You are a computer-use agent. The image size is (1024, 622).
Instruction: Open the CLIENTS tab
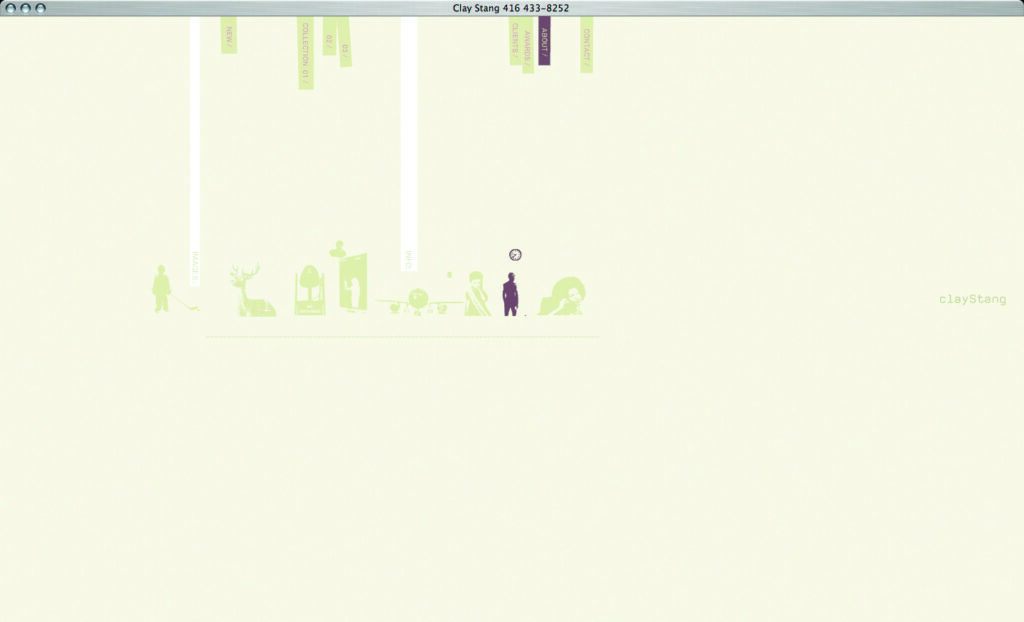point(515,41)
